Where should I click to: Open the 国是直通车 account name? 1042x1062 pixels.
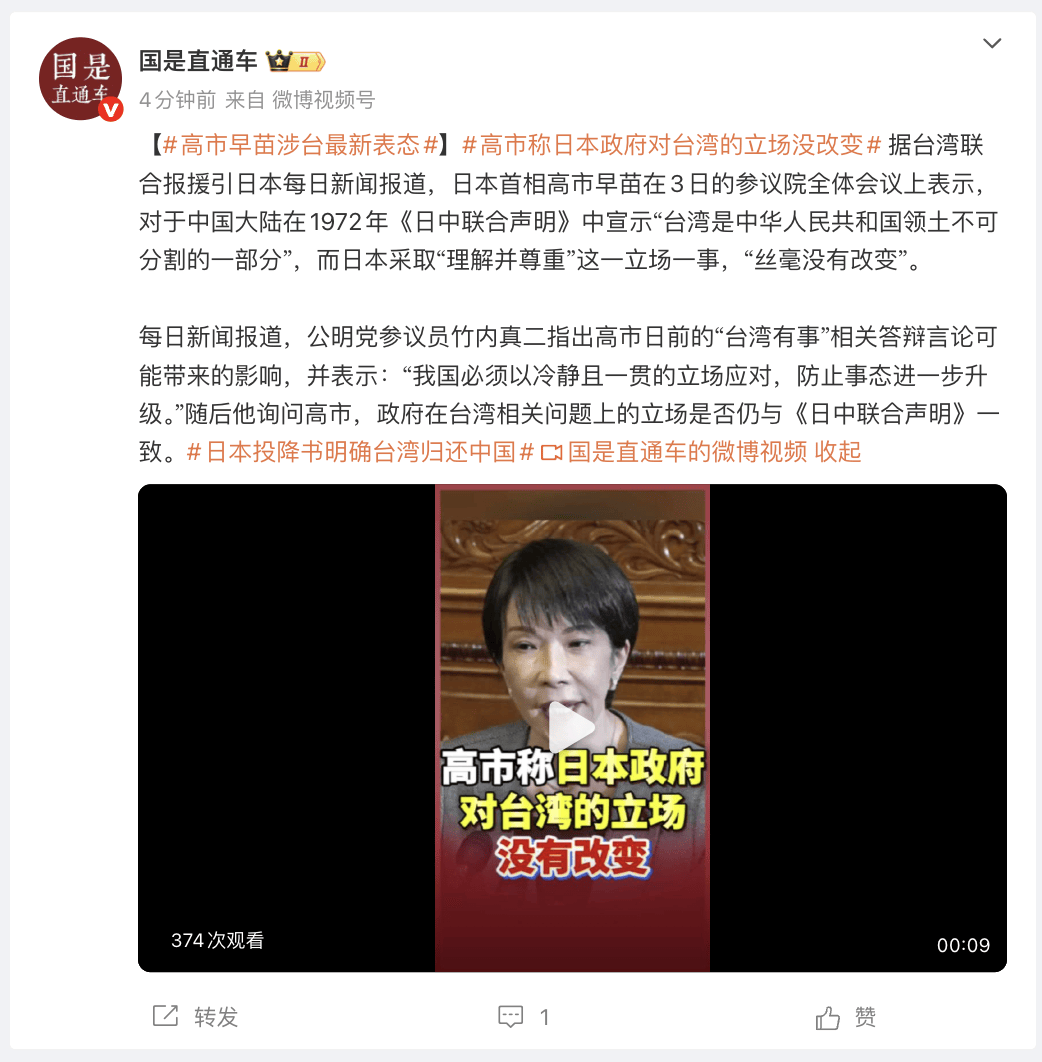pyautogui.click(x=198, y=62)
